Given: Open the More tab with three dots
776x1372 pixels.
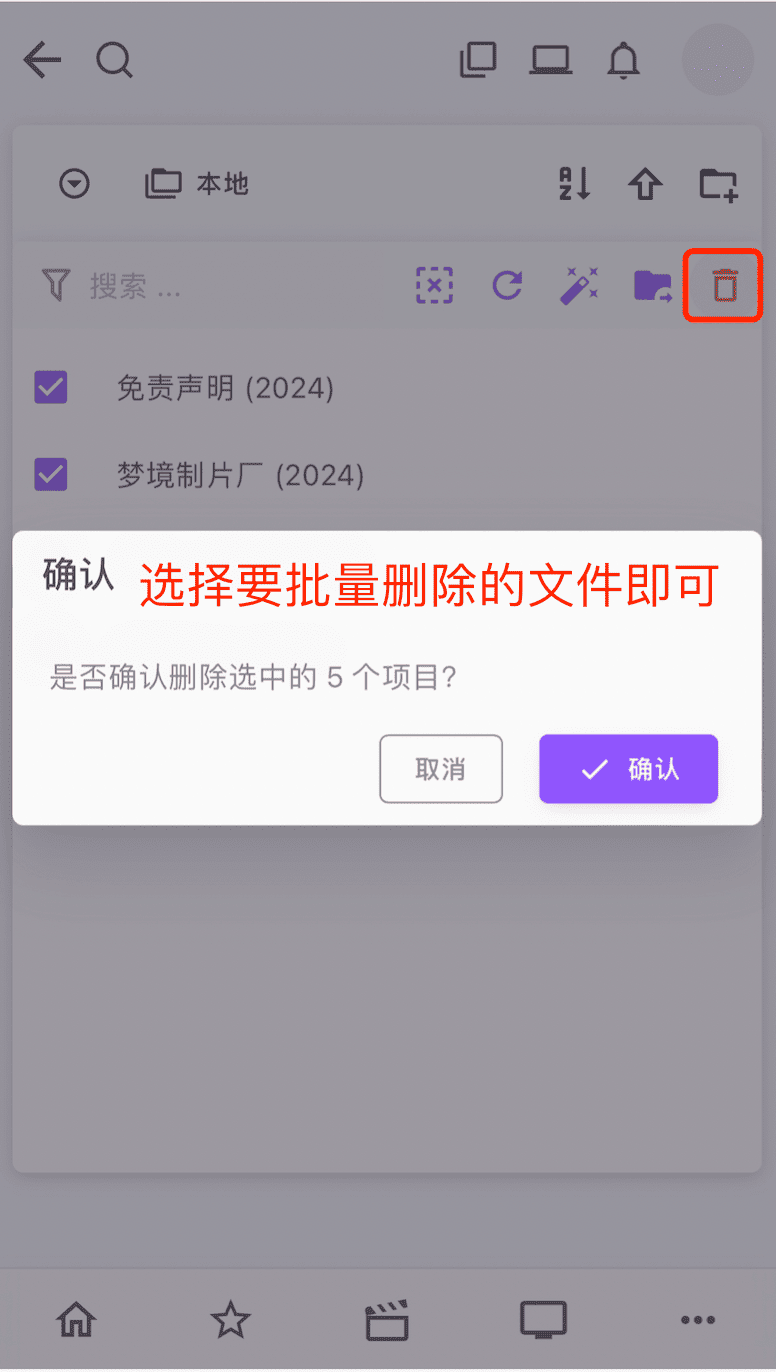Looking at the screenshot, I should pos(698,1320).
